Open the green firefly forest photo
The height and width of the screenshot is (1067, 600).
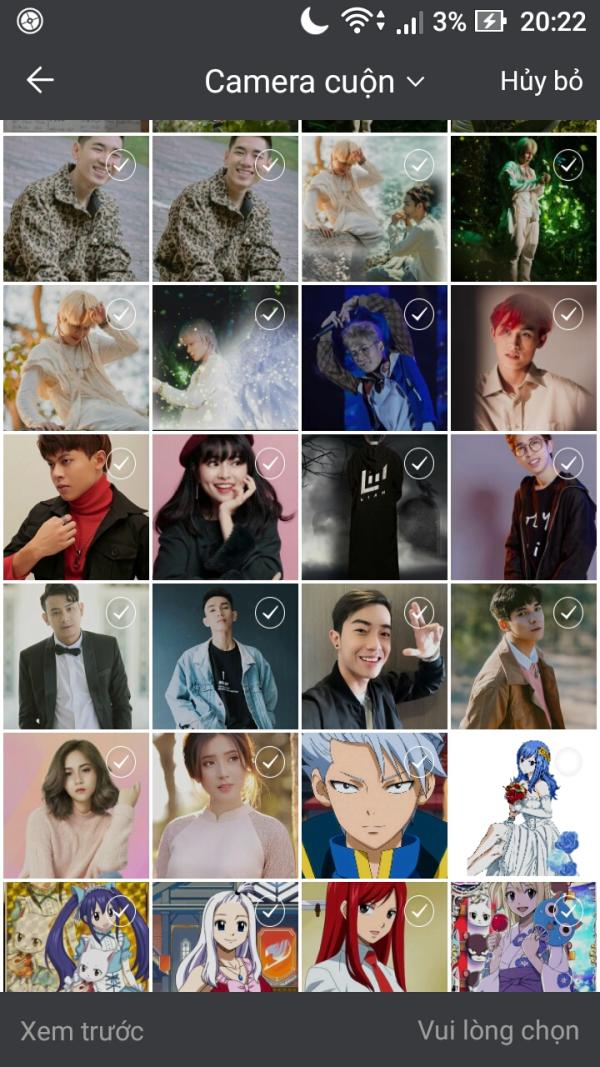tap(524, 208)
